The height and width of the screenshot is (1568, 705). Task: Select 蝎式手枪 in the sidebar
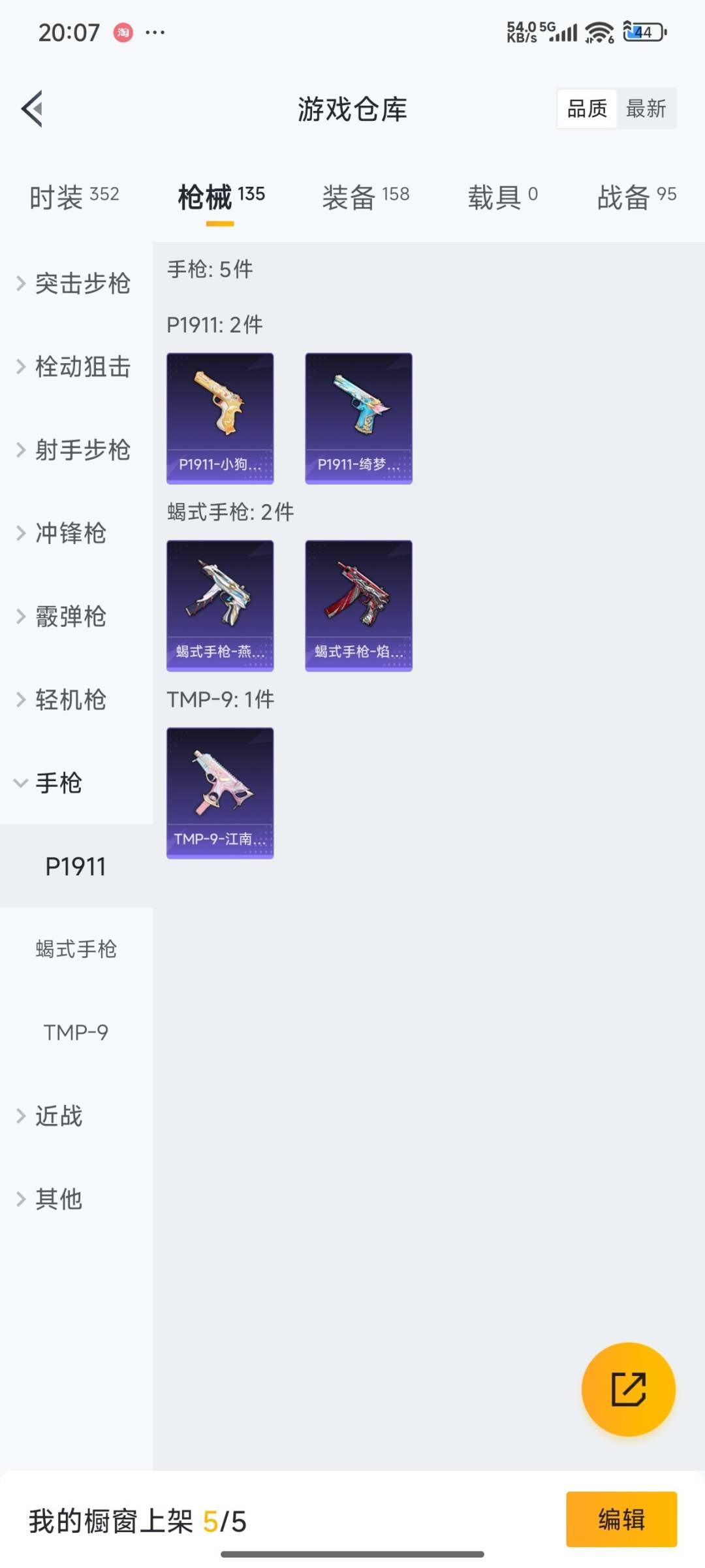(x=76, y=949)
